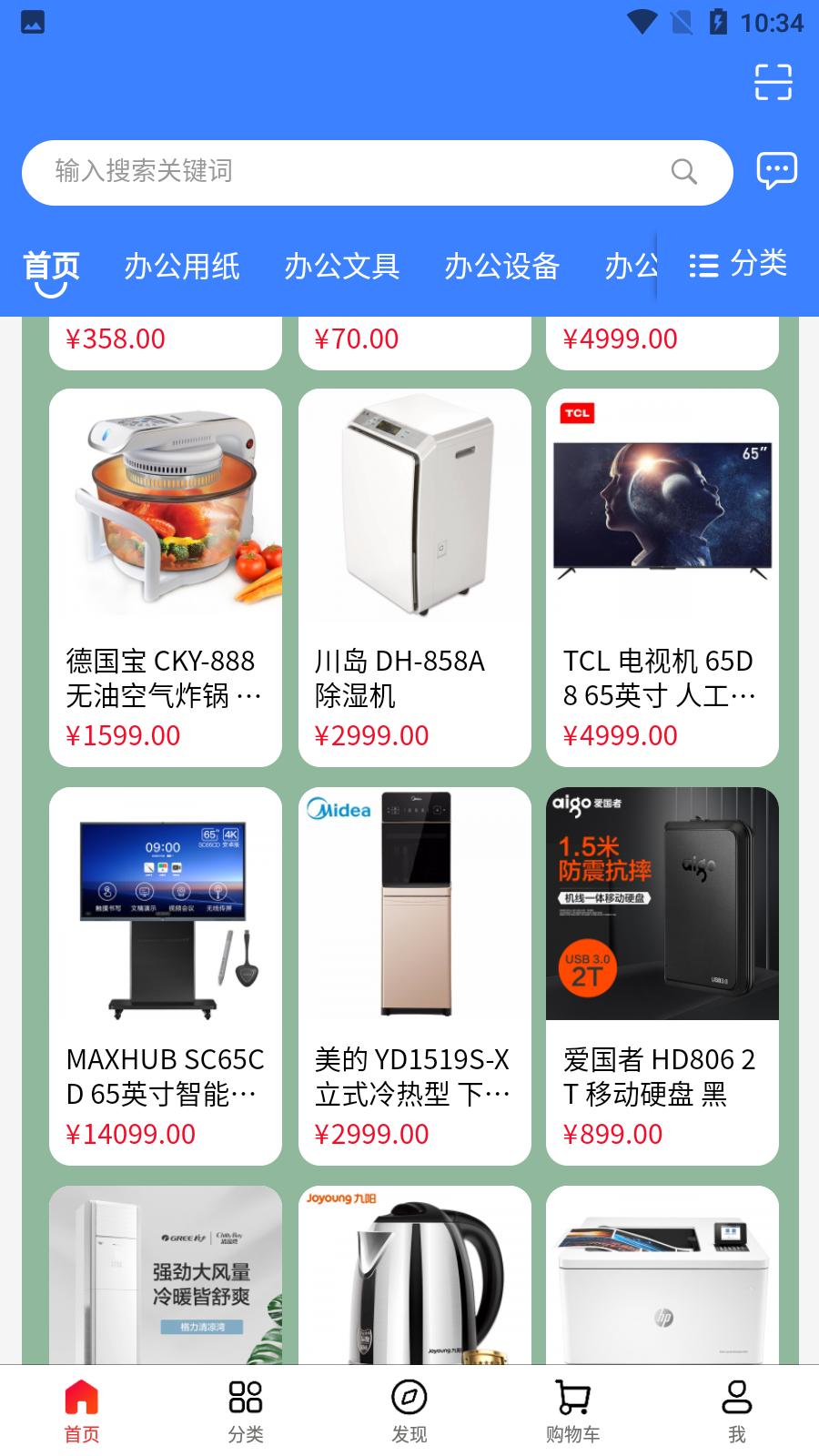Open the Gree air conditioner product card
This screenshot has height=1456, width=819.
[x=166, y=1275]
